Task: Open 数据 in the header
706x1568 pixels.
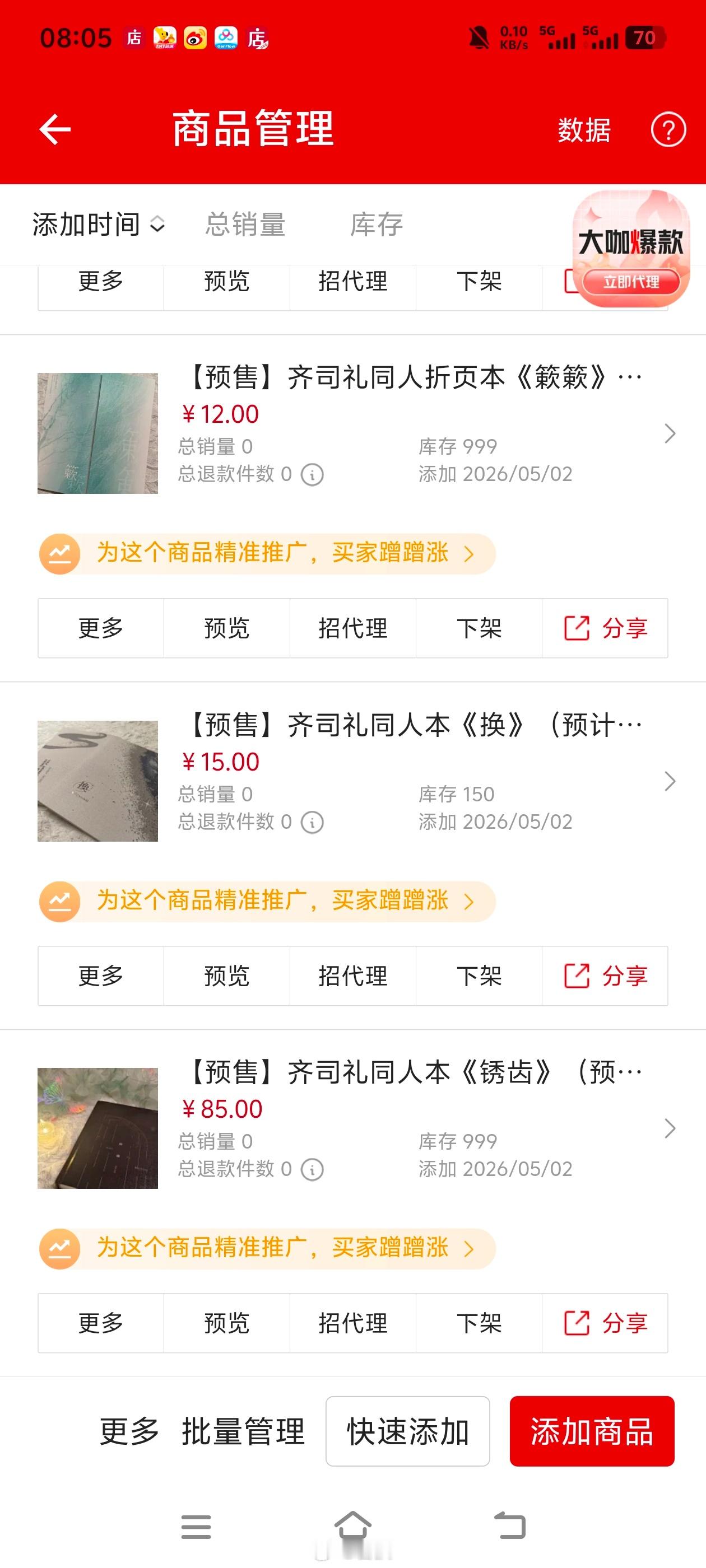Action: [x=584, y=130]
